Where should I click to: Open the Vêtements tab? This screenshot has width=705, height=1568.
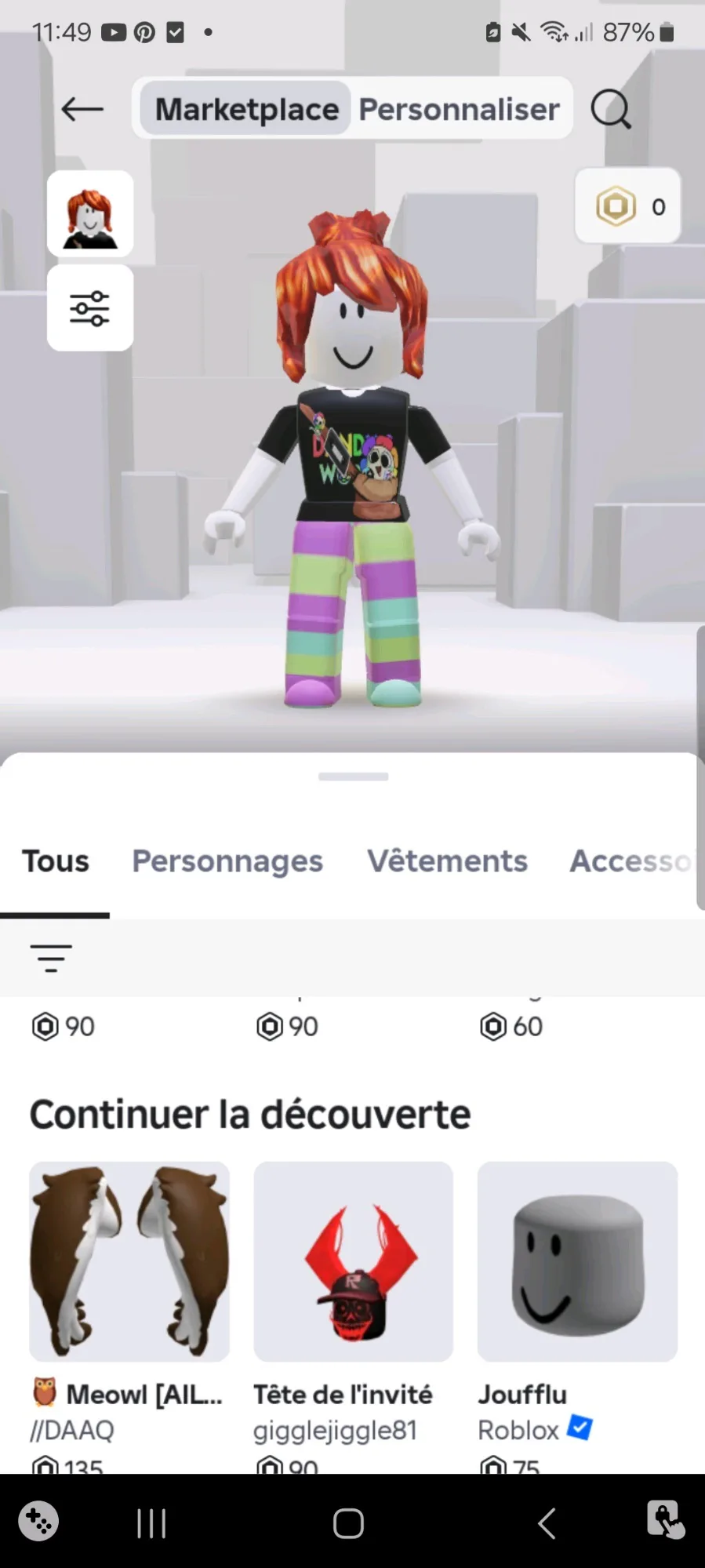click(447, 861)
